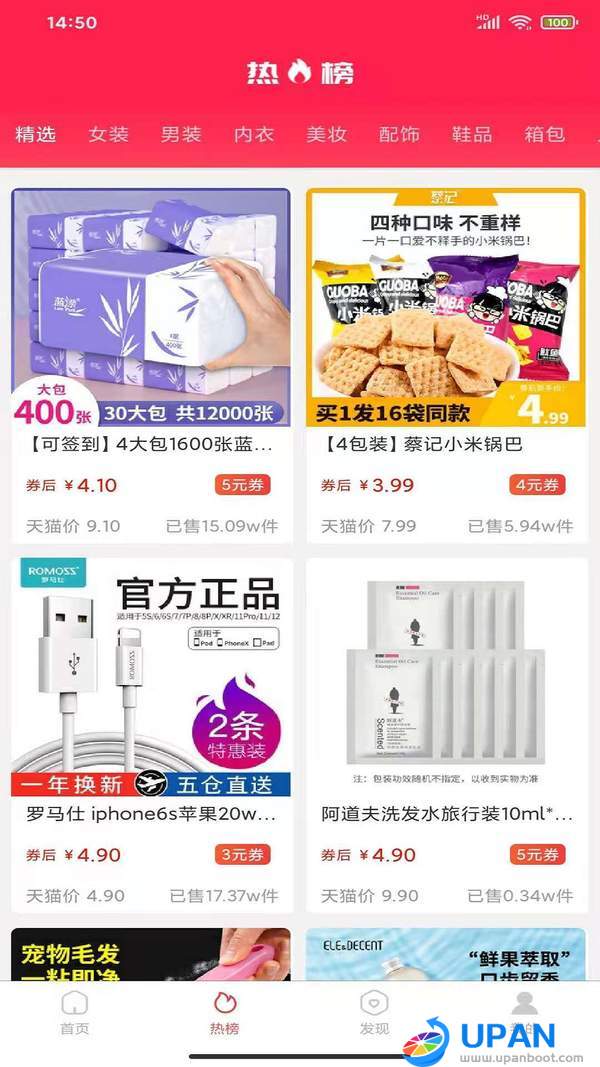Open the 男装 category tab

(x=182, y=134)
